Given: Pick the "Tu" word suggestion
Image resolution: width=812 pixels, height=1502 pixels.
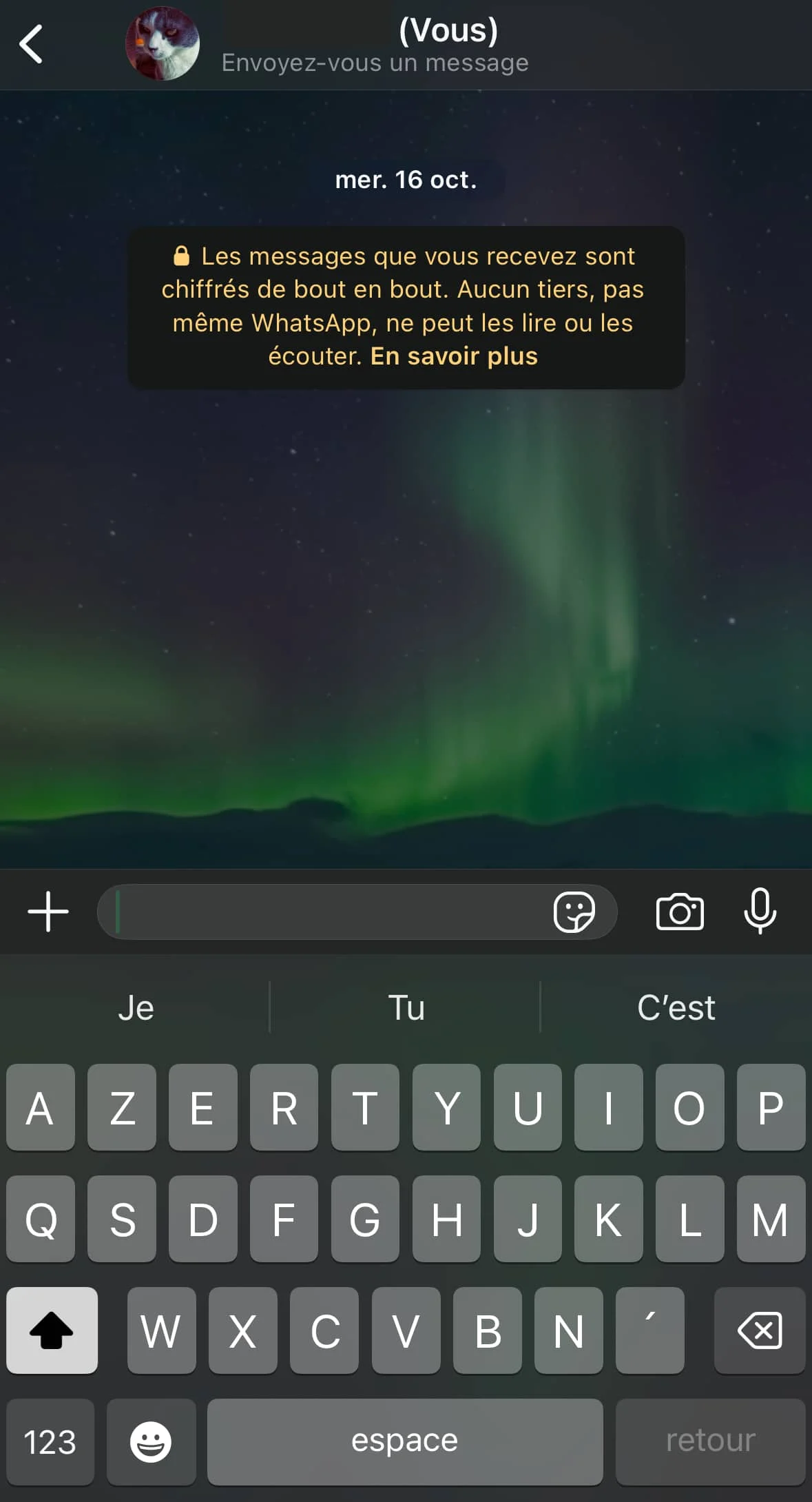Looking at the screenshot, I should coord(406,1008).
